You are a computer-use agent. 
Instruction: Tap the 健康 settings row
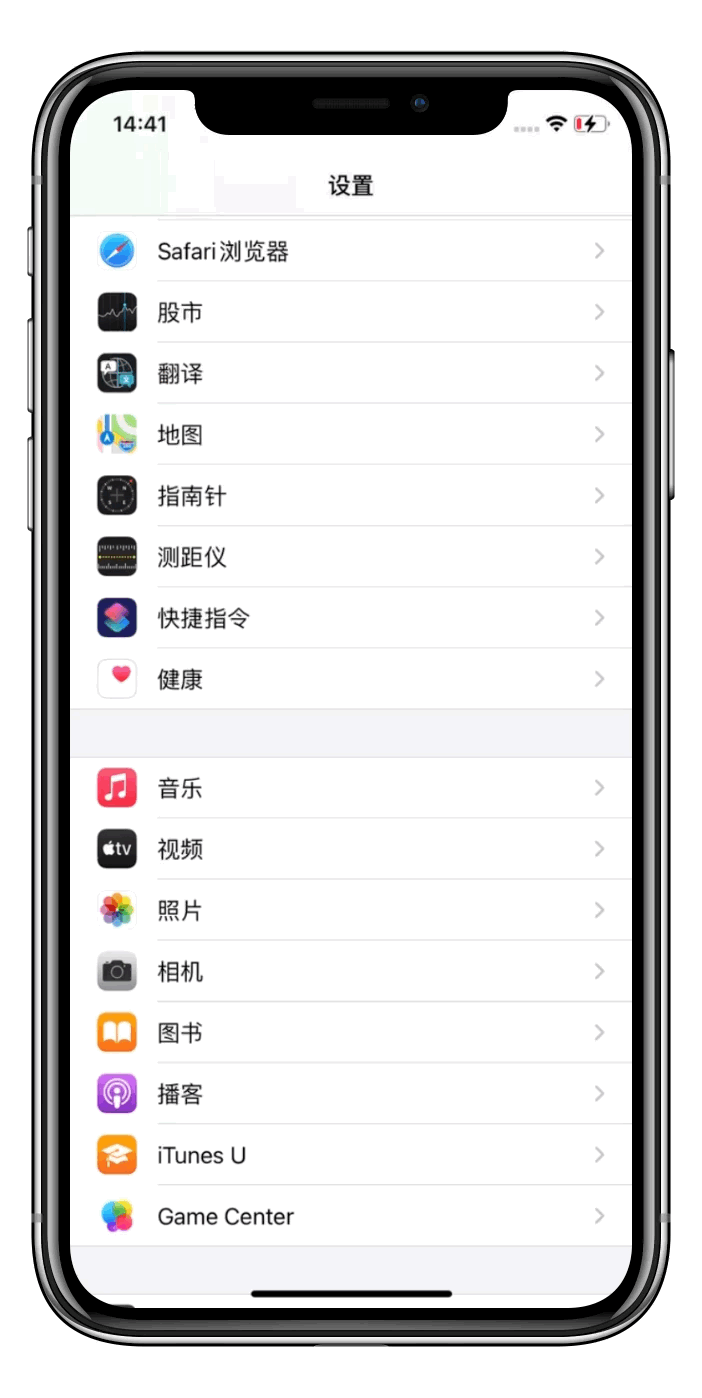point(350,679)
